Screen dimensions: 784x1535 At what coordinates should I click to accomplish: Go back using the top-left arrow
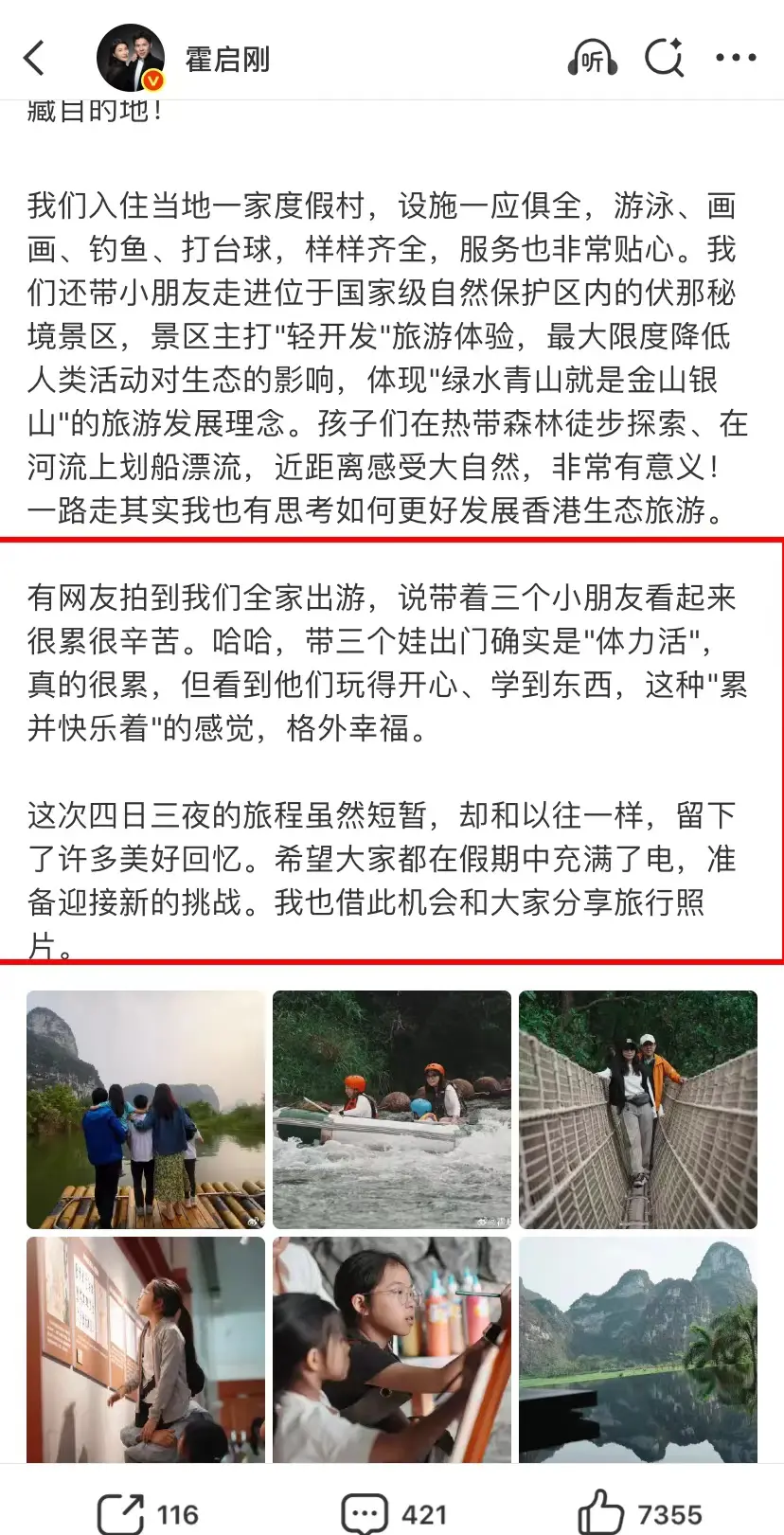tap(35, 59)
